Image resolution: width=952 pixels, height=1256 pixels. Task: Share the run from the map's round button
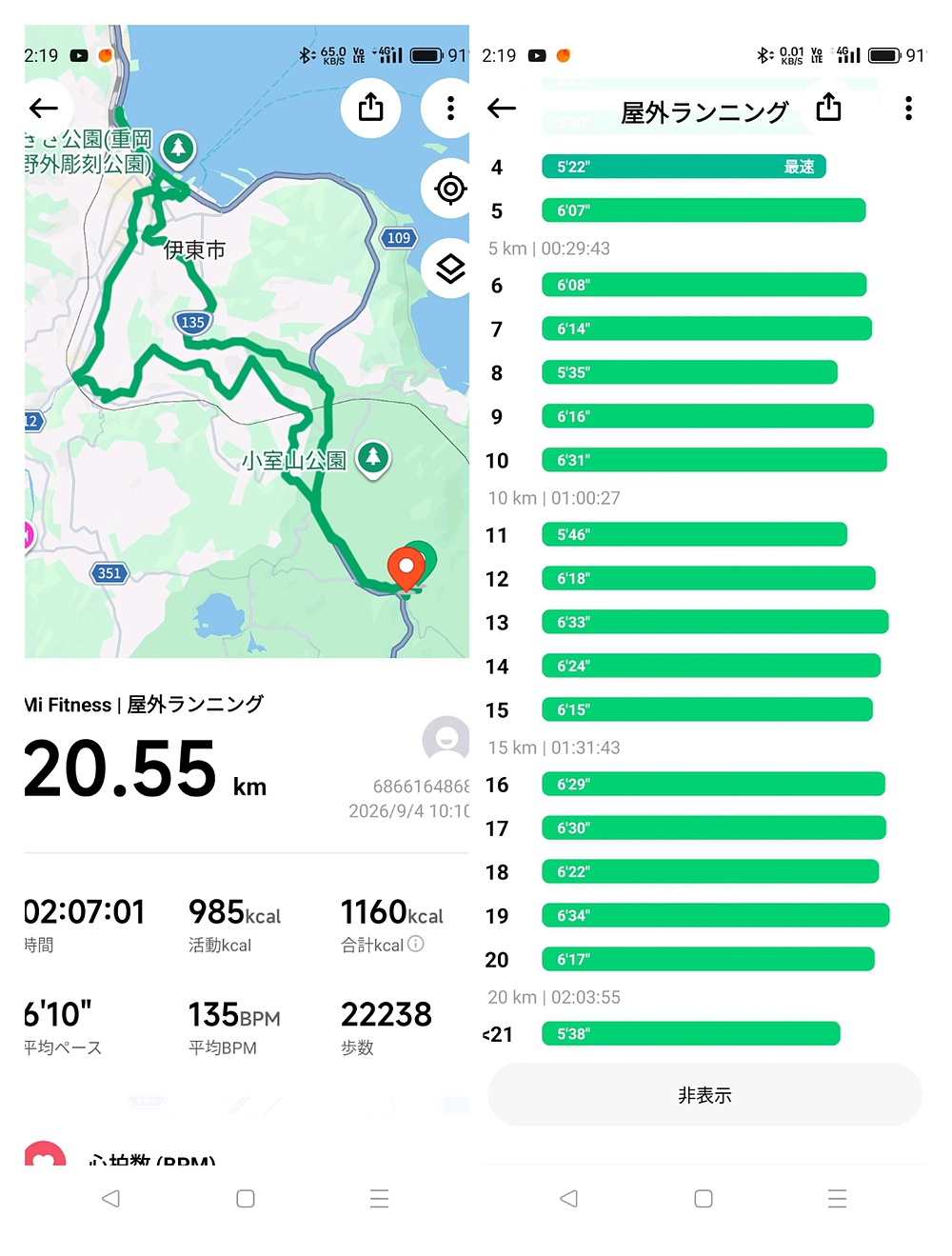point(370,108)
